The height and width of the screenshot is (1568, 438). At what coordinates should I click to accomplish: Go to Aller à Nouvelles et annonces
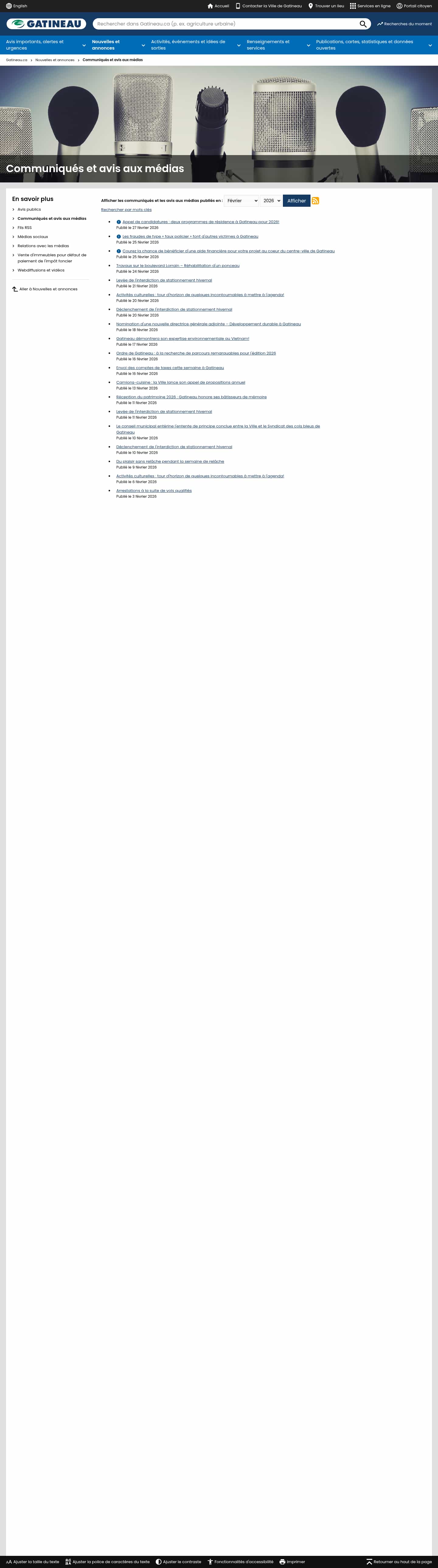pos(47,289)
